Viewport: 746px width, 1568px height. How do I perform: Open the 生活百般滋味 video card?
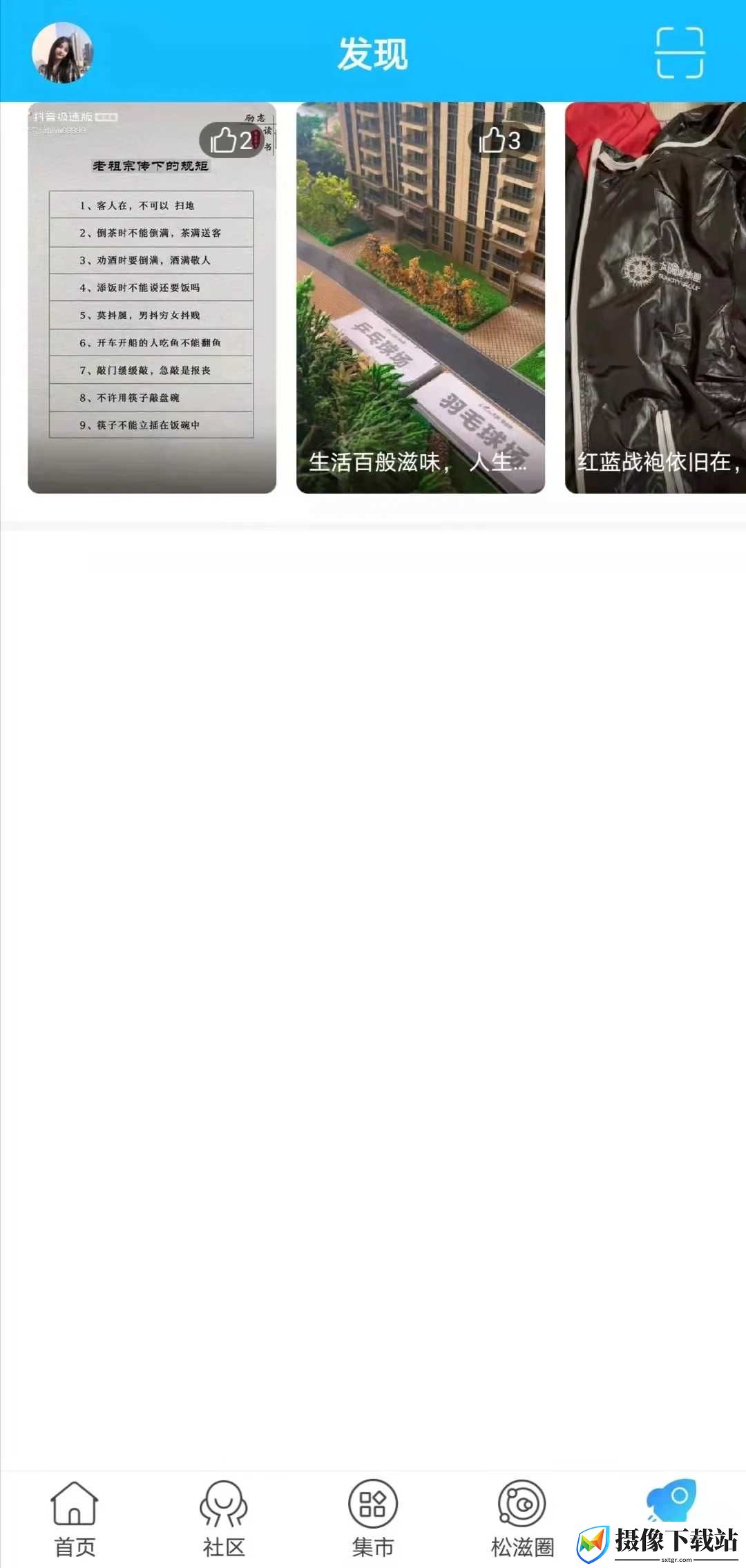[421, 298]
